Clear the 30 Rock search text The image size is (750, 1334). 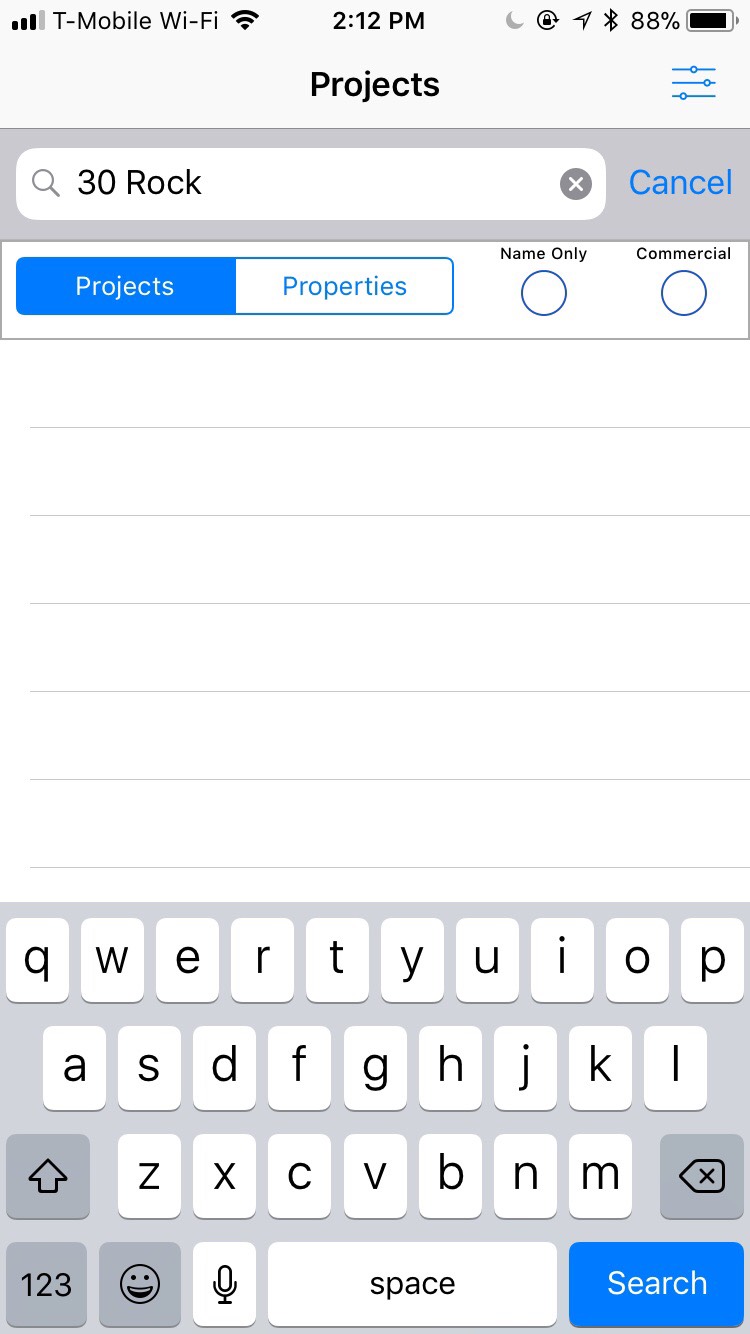click(575, 184)
